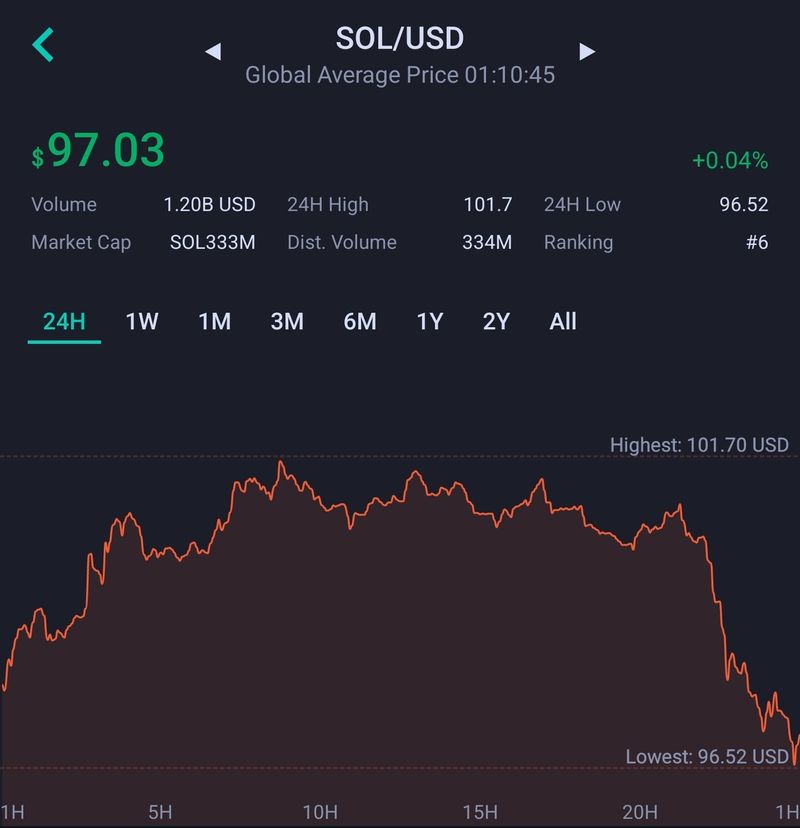Switch chart to 1W range

pyautogui.click(x=142, y=322)
